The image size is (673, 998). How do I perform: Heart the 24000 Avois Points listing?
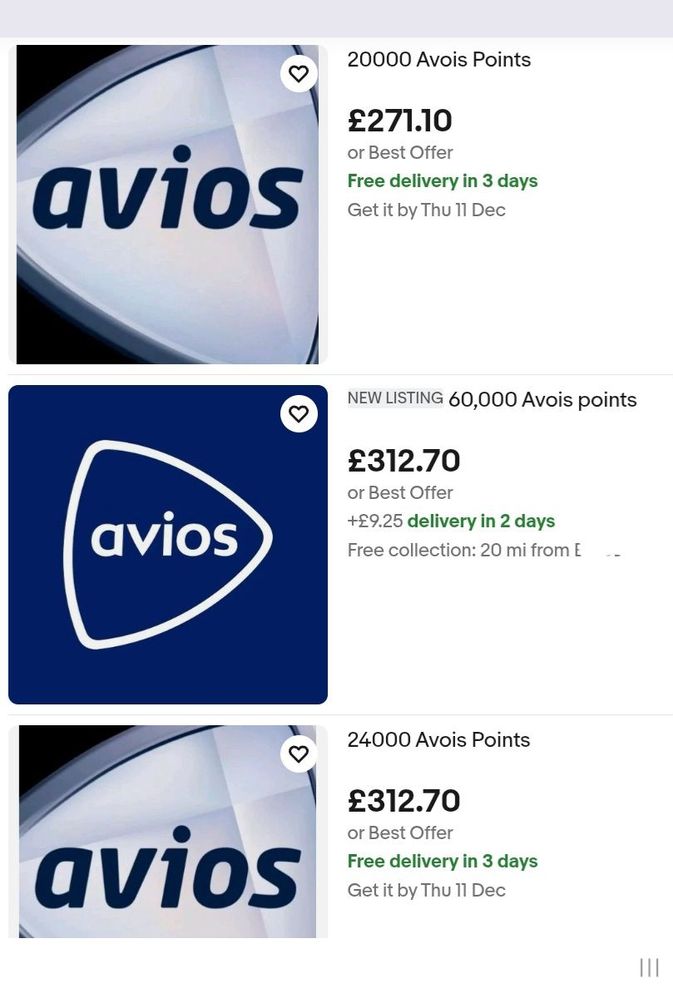pyautogui.click(x=298, y=753)
